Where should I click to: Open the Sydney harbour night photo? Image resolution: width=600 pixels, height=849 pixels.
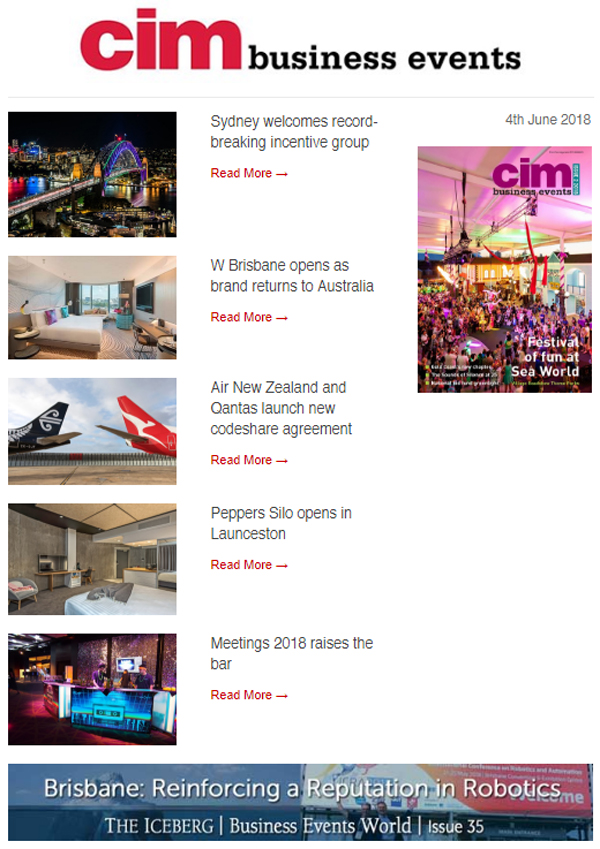92,174
